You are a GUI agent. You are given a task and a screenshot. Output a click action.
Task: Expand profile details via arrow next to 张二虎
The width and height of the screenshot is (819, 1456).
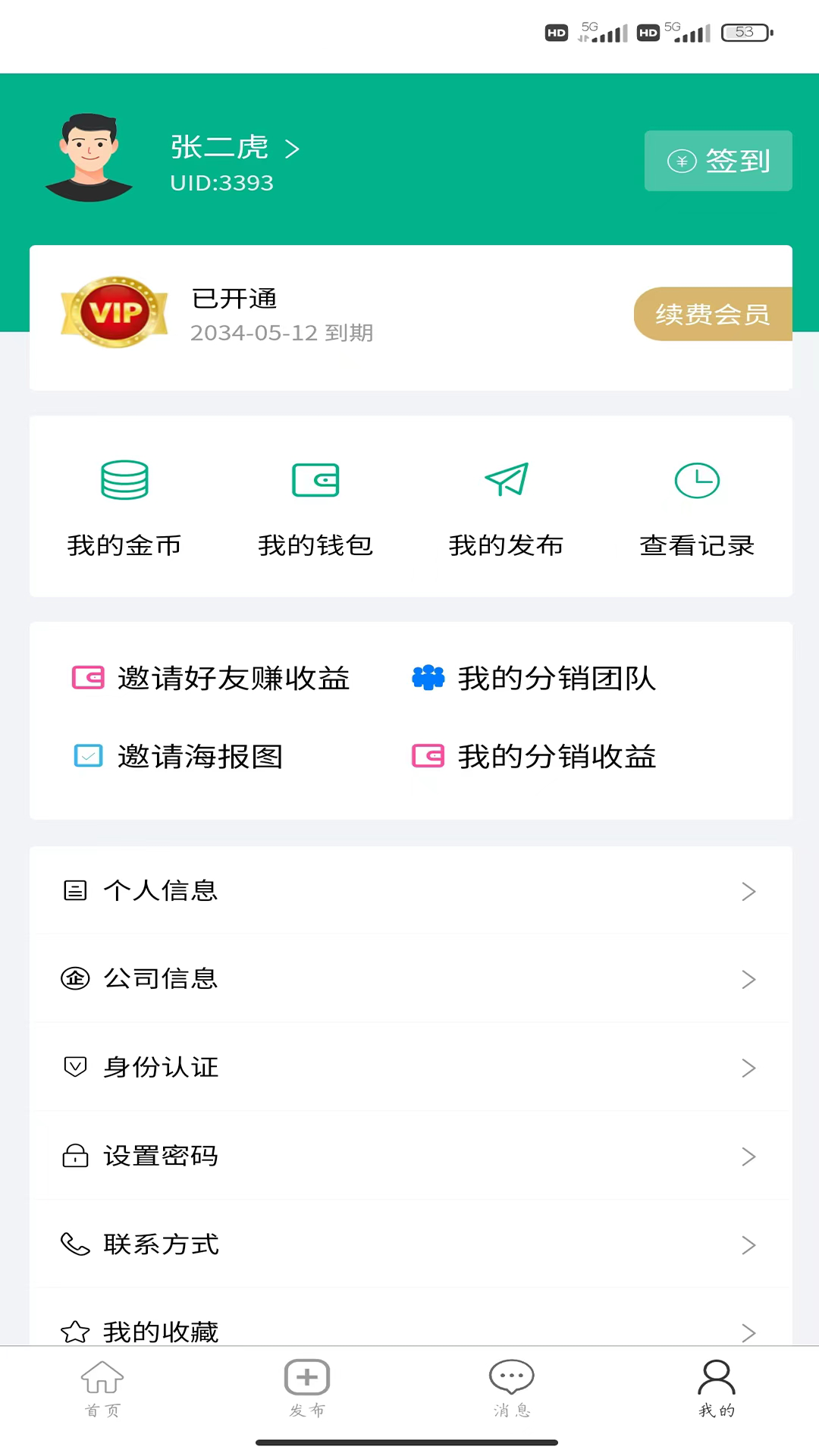coord(294,149)
